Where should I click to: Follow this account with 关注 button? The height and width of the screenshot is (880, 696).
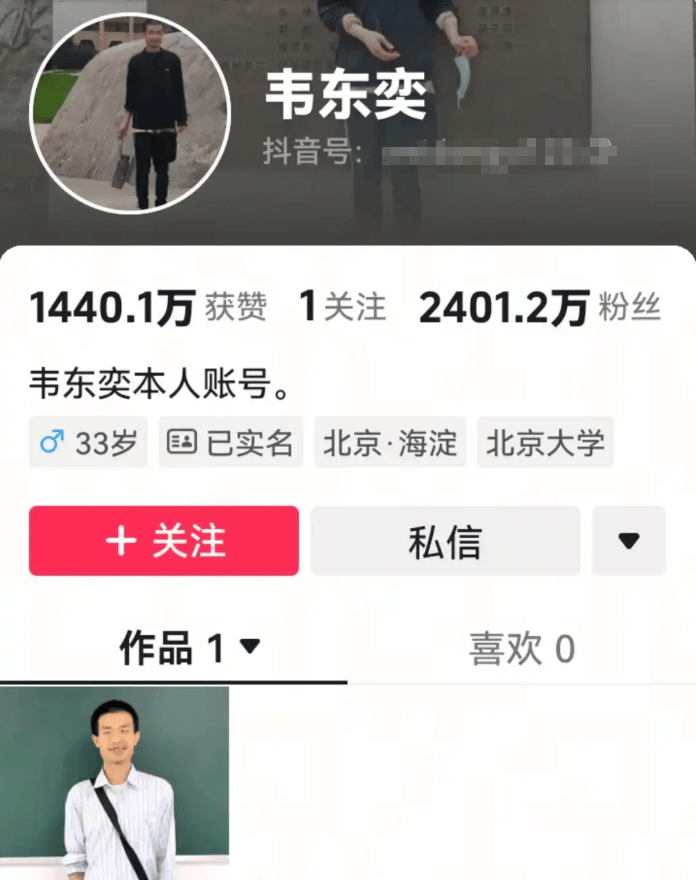pyautogui.click(x=164, y=541)
